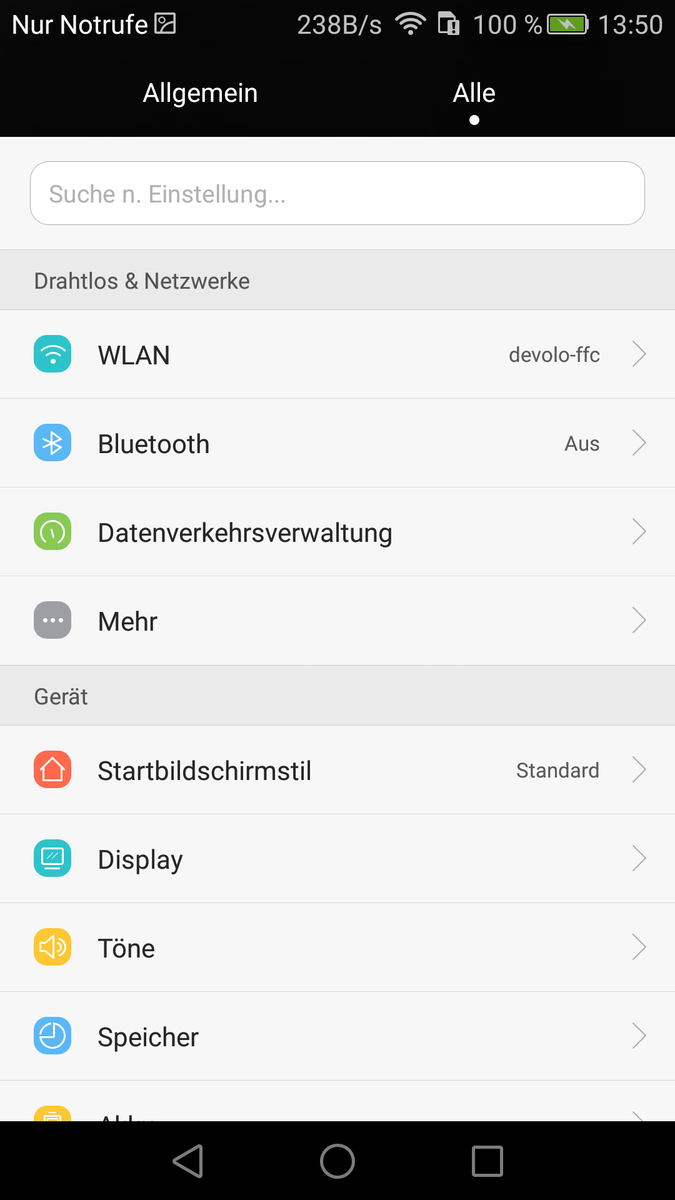Go to the home screen
The height and width of the screenshot is (1200, 675).
coord(338,1161)
